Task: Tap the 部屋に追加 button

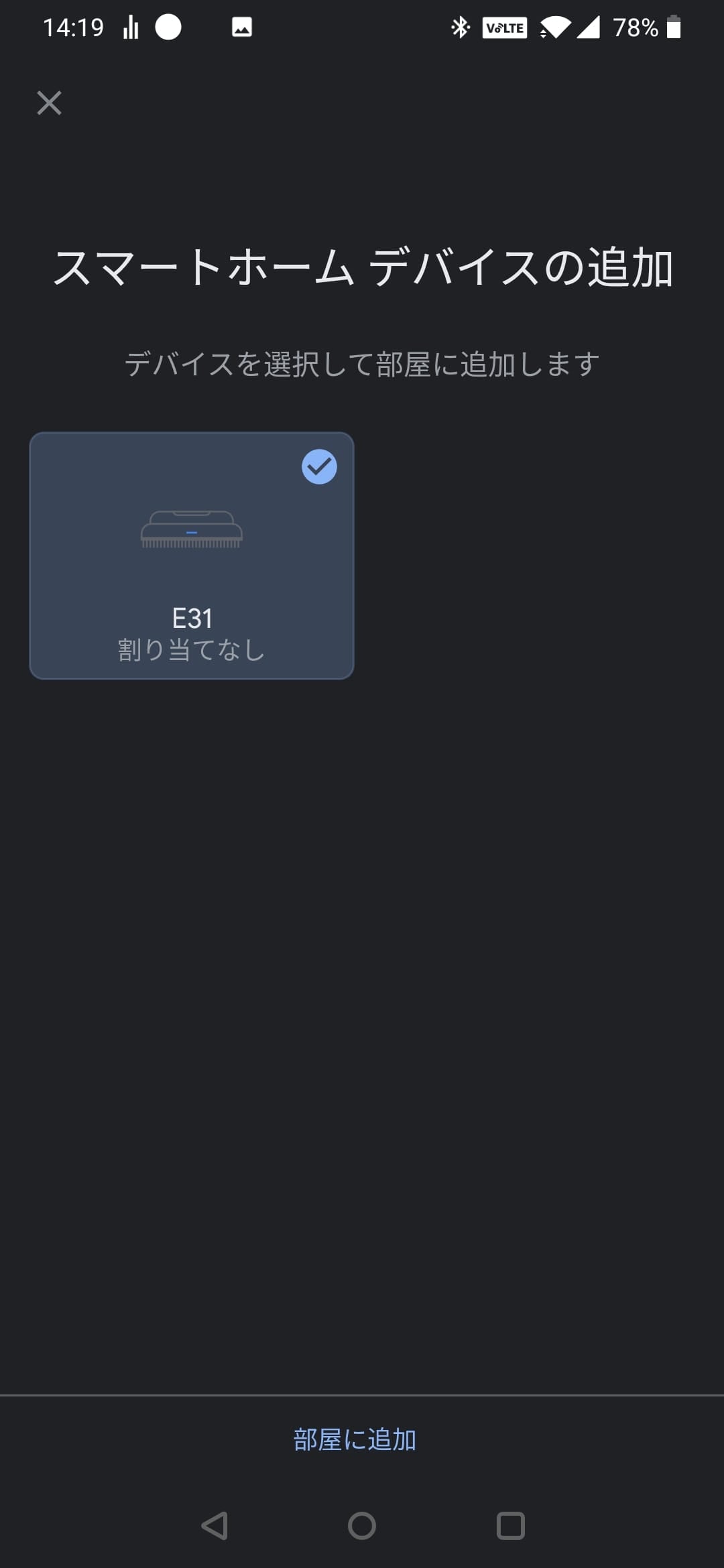Action: 355,1439
